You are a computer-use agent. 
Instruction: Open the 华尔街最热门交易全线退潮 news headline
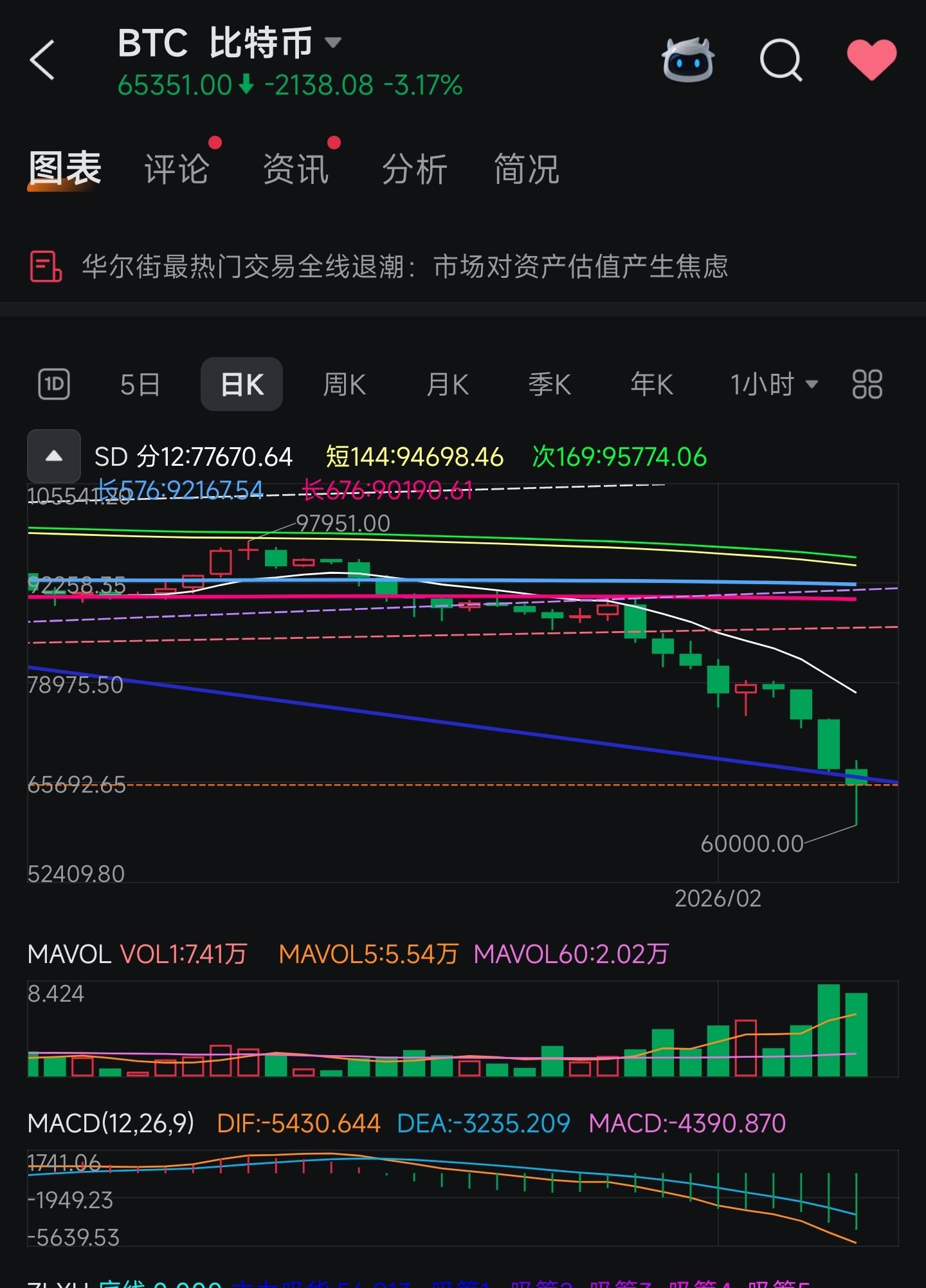point(405,266)
